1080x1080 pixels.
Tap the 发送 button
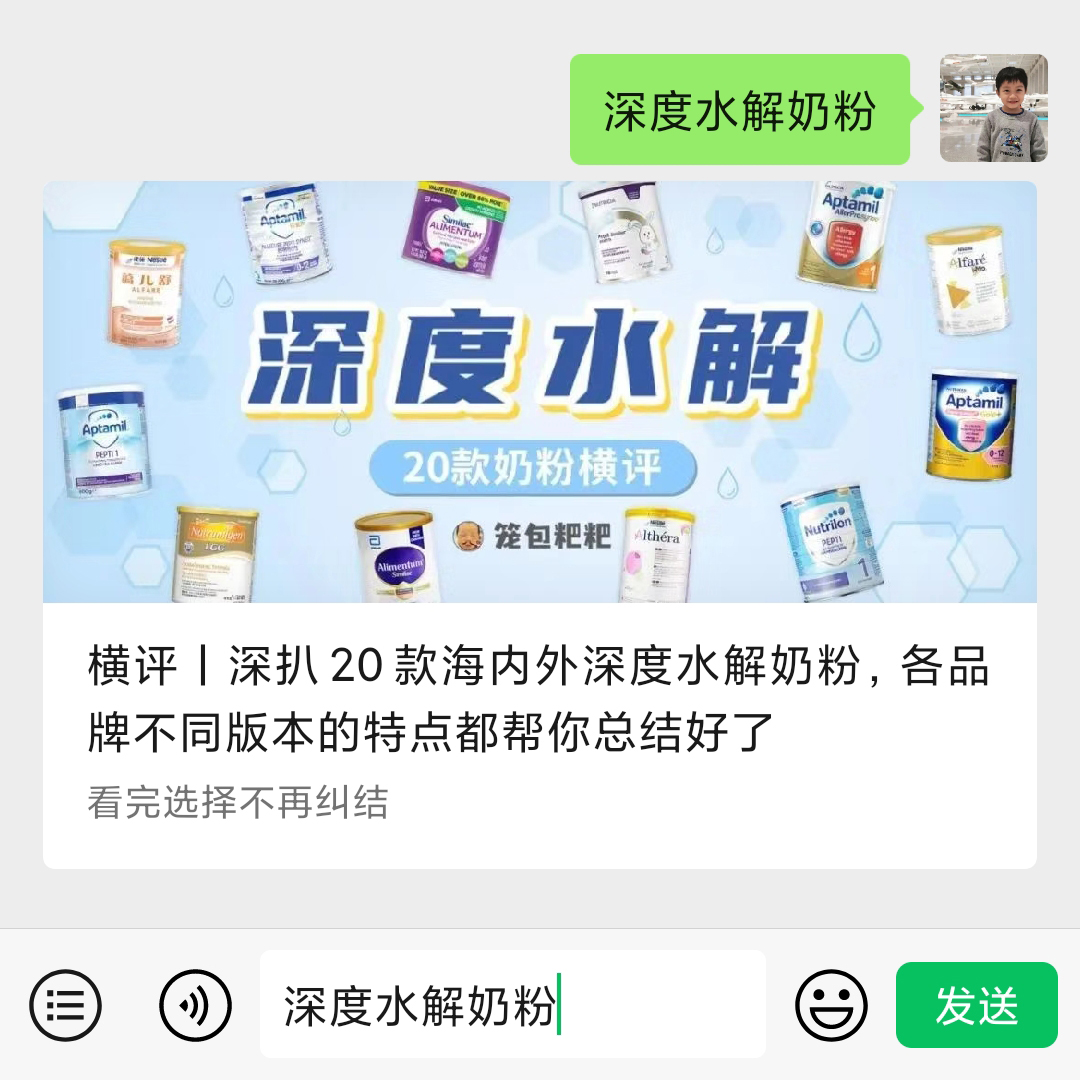976,1005
